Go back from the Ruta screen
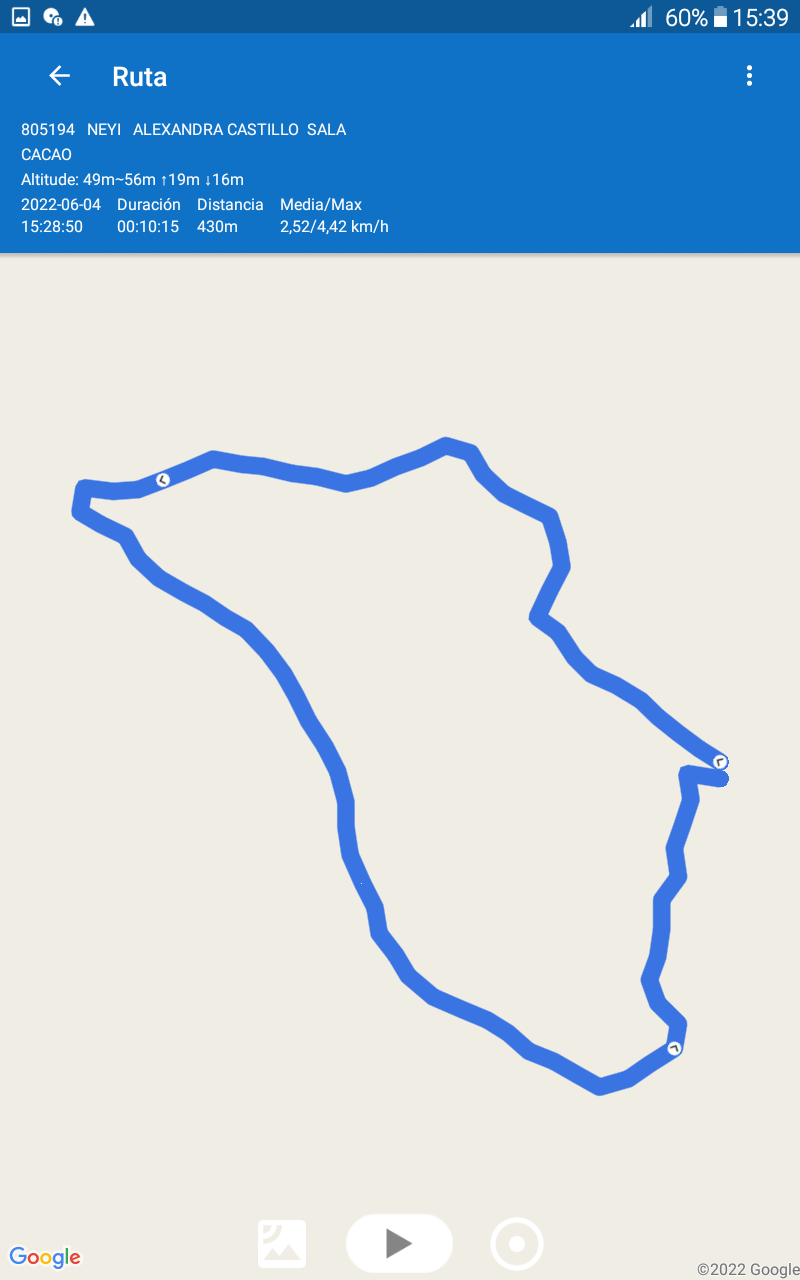This screenshot has width=800, height=1280. [x=59, y=76]
